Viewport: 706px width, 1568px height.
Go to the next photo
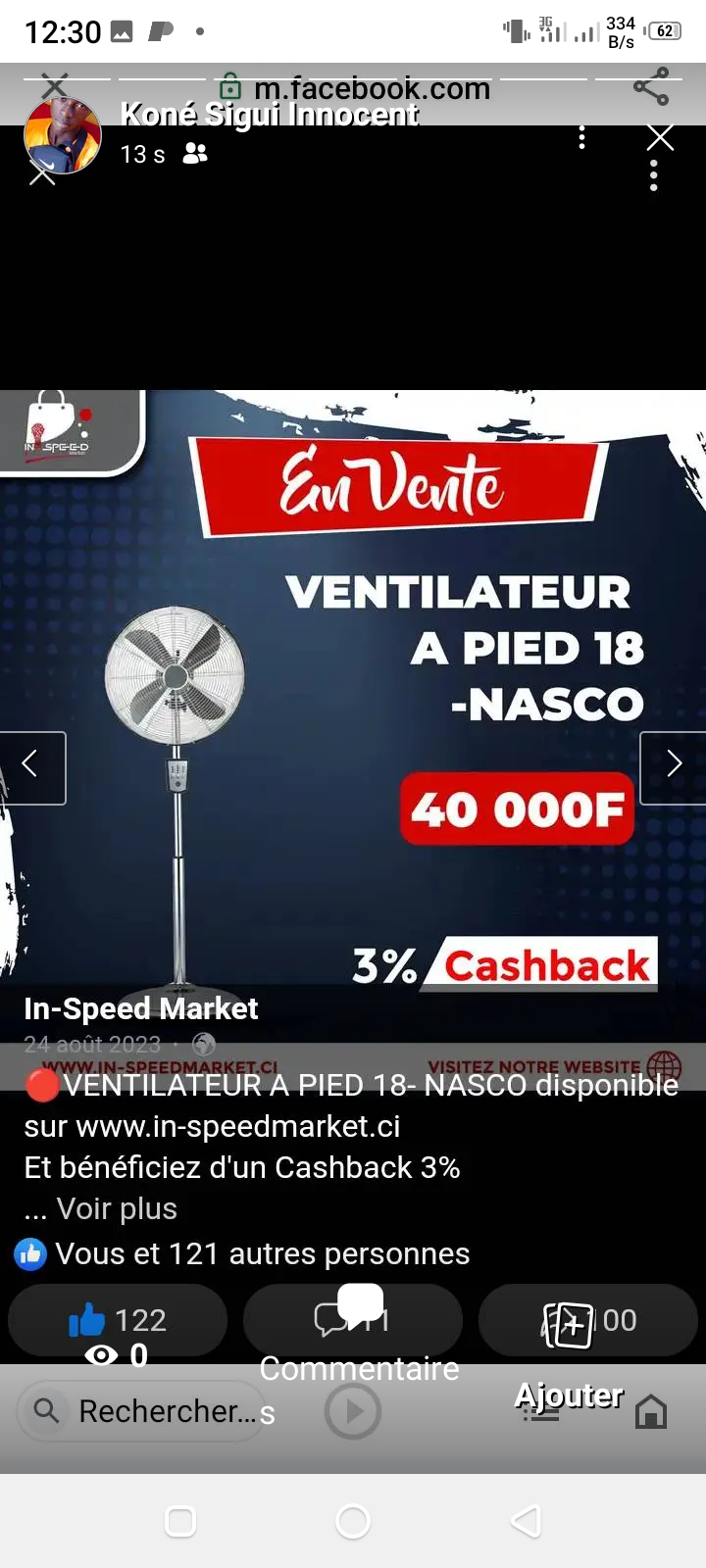tap(673, 767)
